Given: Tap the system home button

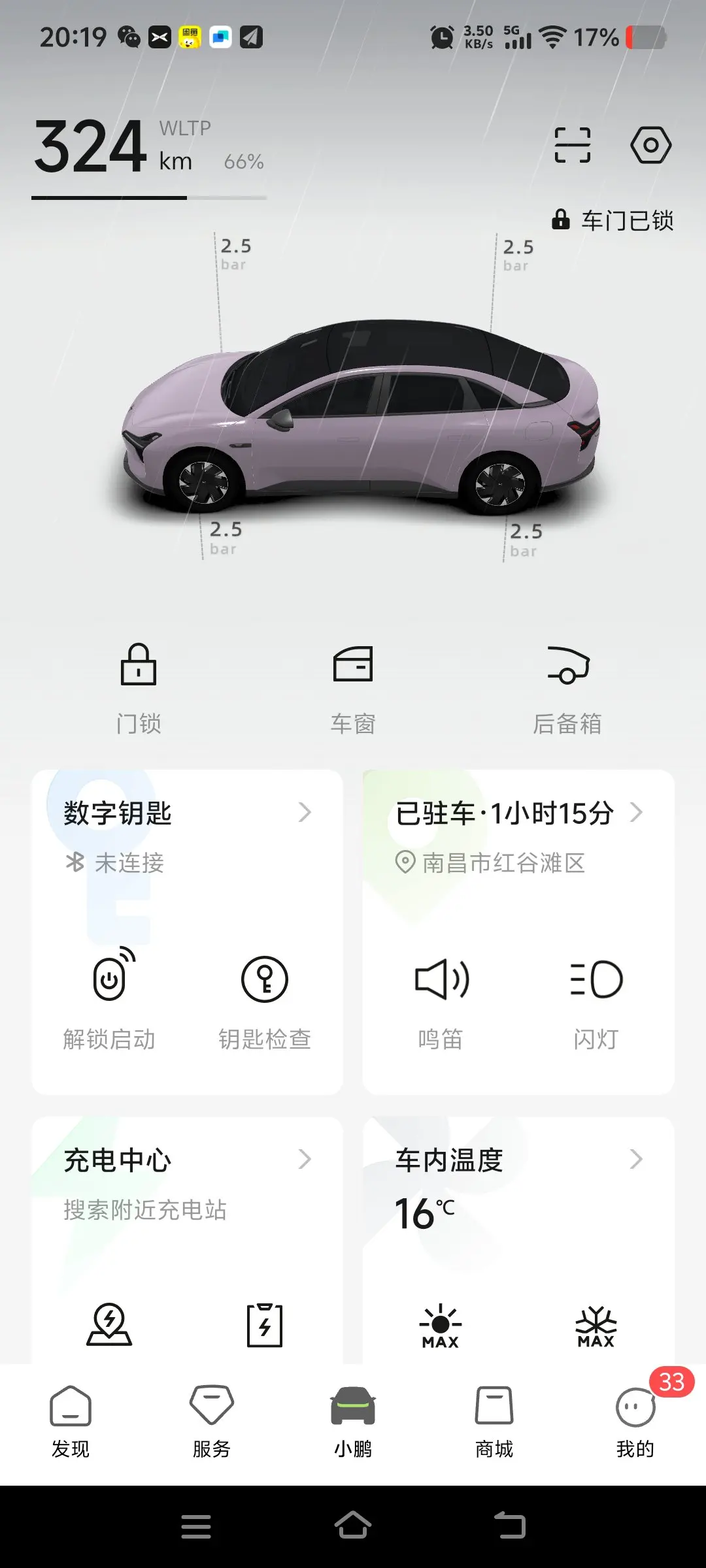Looking at the screenshot, I should pos(353,1526).
